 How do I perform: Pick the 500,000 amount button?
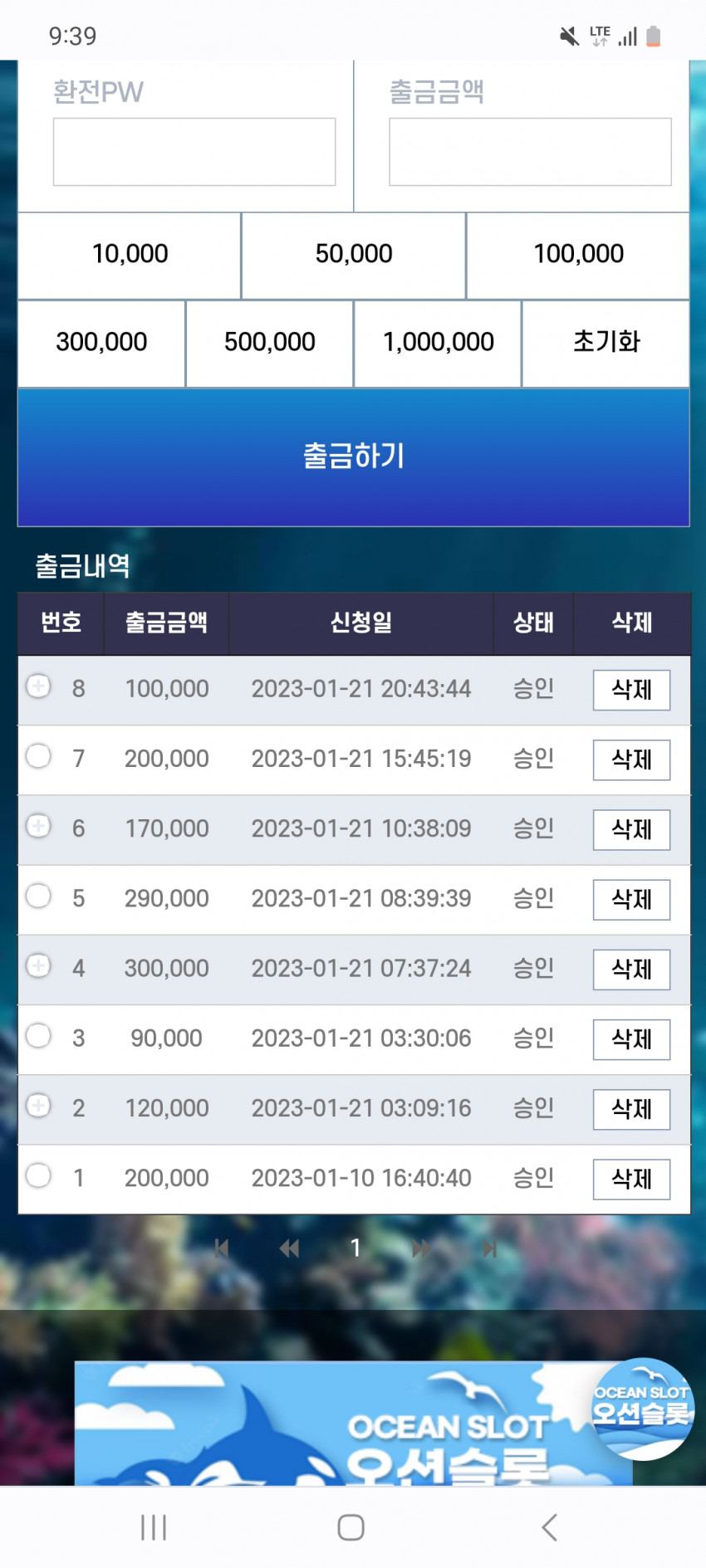[270, 343]
